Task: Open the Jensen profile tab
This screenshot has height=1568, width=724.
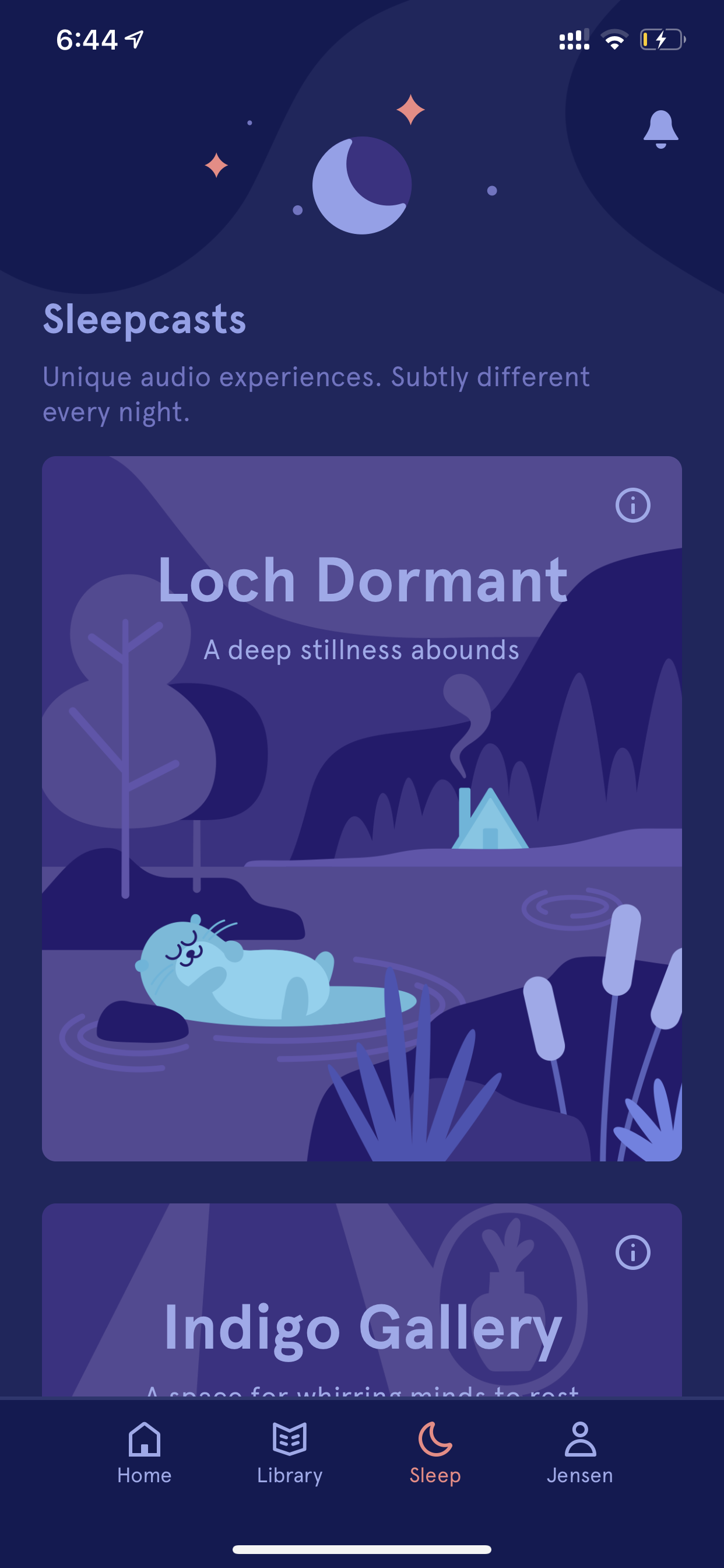Action: tap(580, 1454)
